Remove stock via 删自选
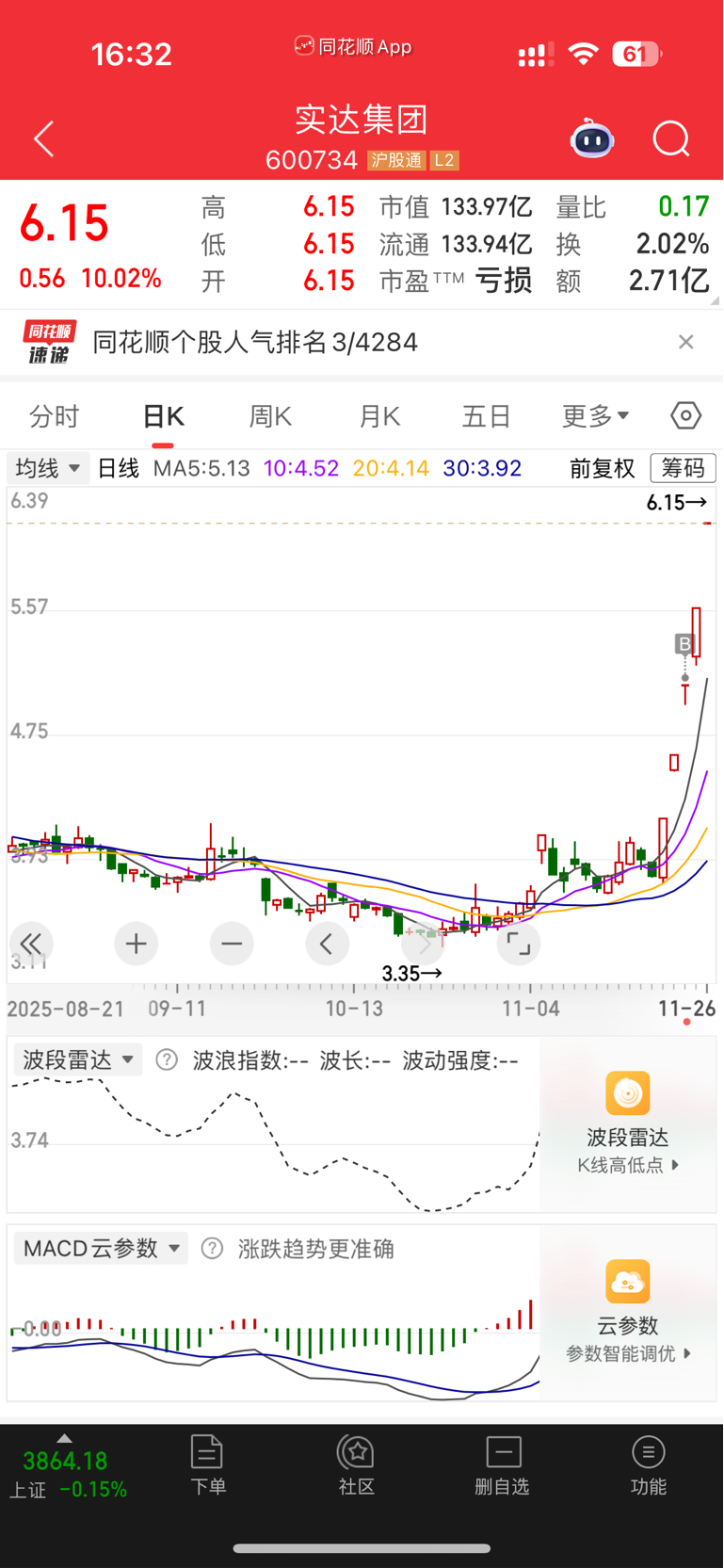 (503, 1465)
